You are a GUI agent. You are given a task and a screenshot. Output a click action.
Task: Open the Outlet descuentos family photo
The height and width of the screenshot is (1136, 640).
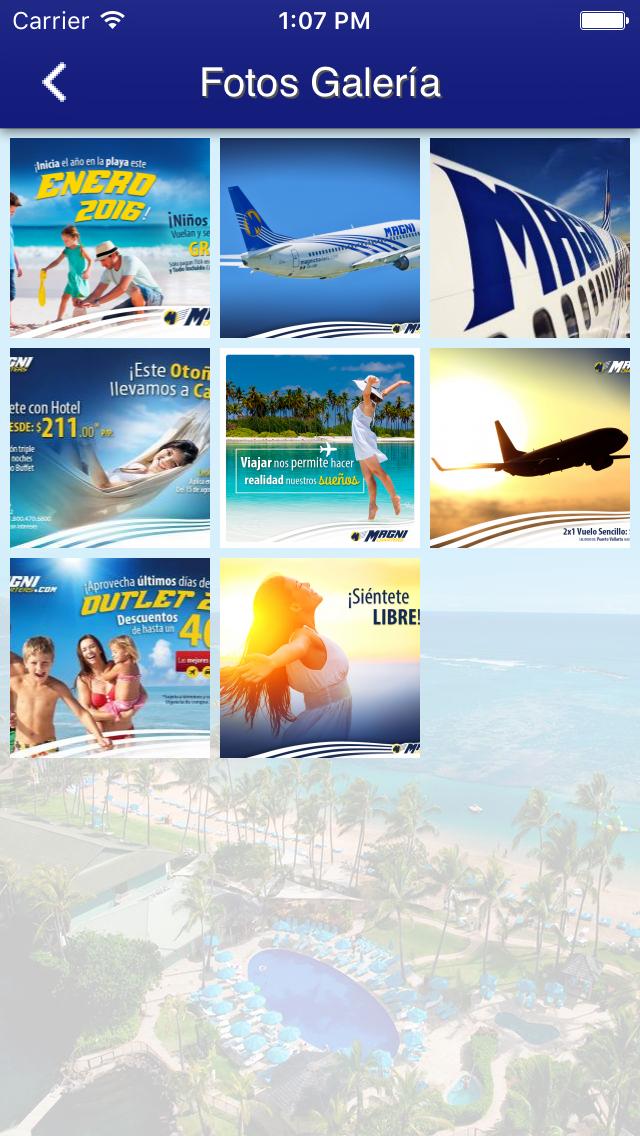coord(110,658)
